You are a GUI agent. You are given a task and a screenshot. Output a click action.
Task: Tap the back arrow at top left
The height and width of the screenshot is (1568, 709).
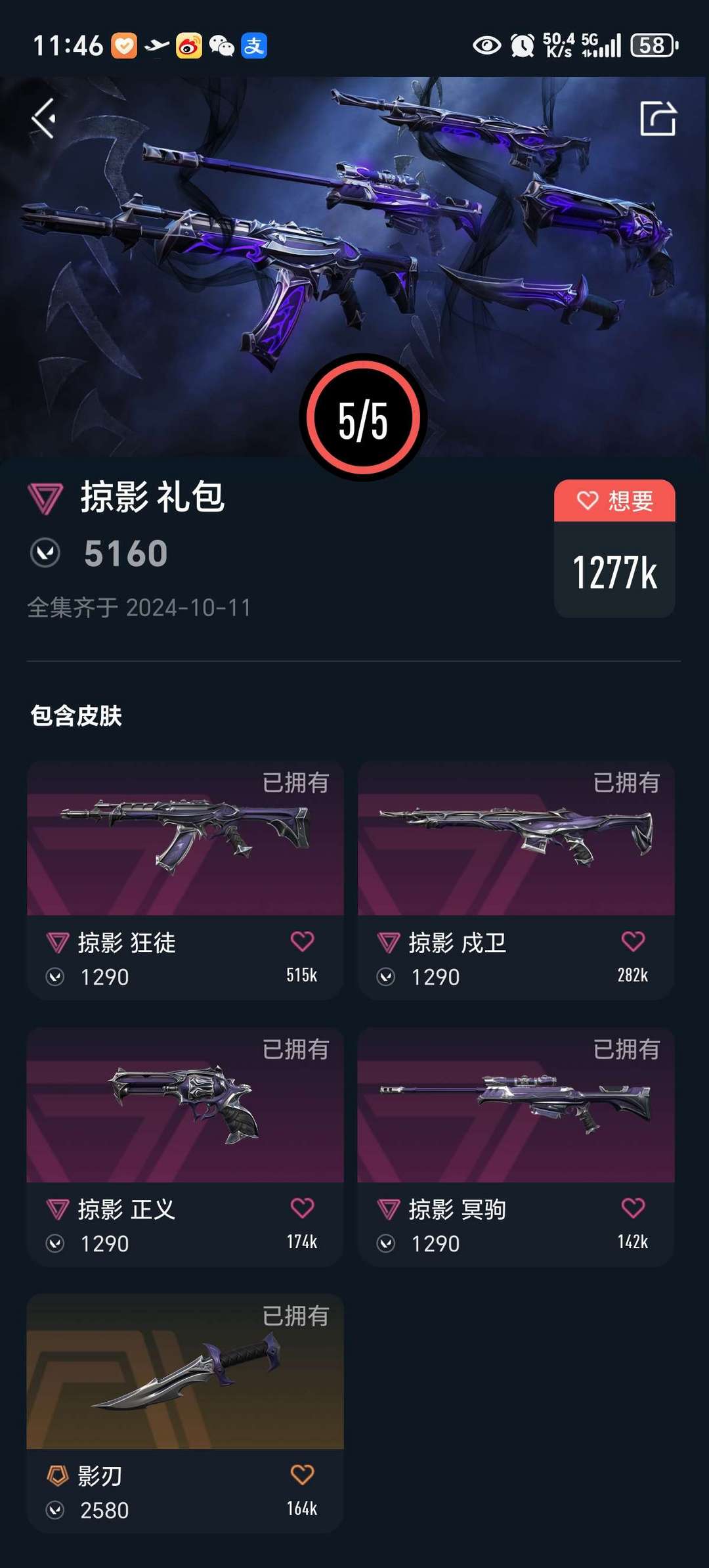pyautogui.click(x=44, y=118)
